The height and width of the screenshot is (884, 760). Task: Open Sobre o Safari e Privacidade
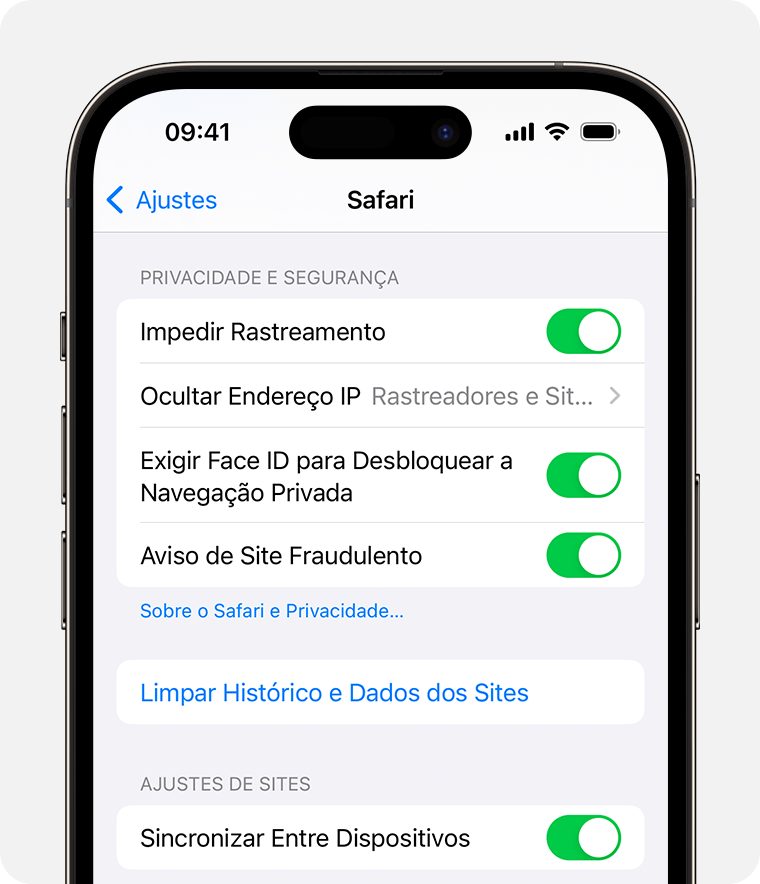(x=271, y=611)
